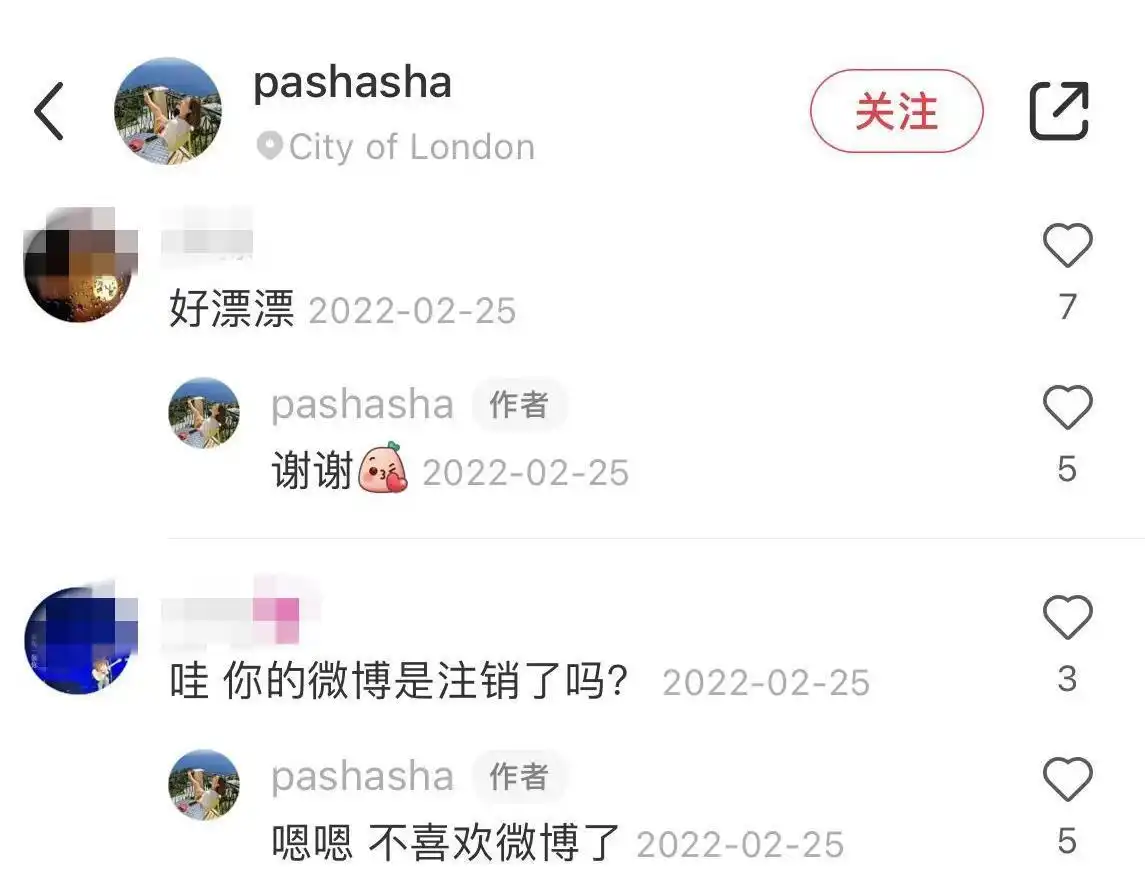Open the City of London location tag
Viewport: 1145px width, 885px height.
click(x=397, y=147)
